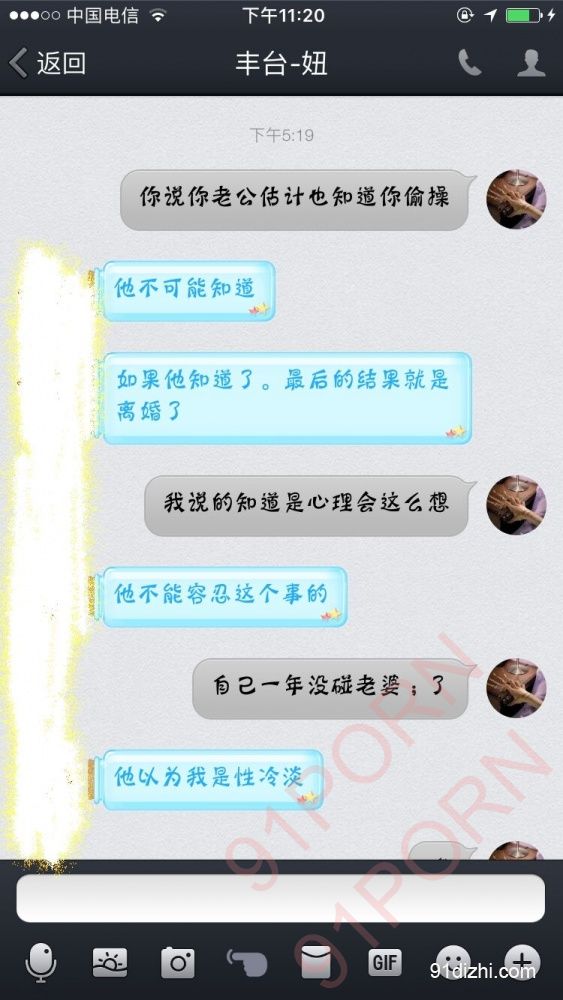Open the contact profile icon
563x1000 pixels.
531,63
